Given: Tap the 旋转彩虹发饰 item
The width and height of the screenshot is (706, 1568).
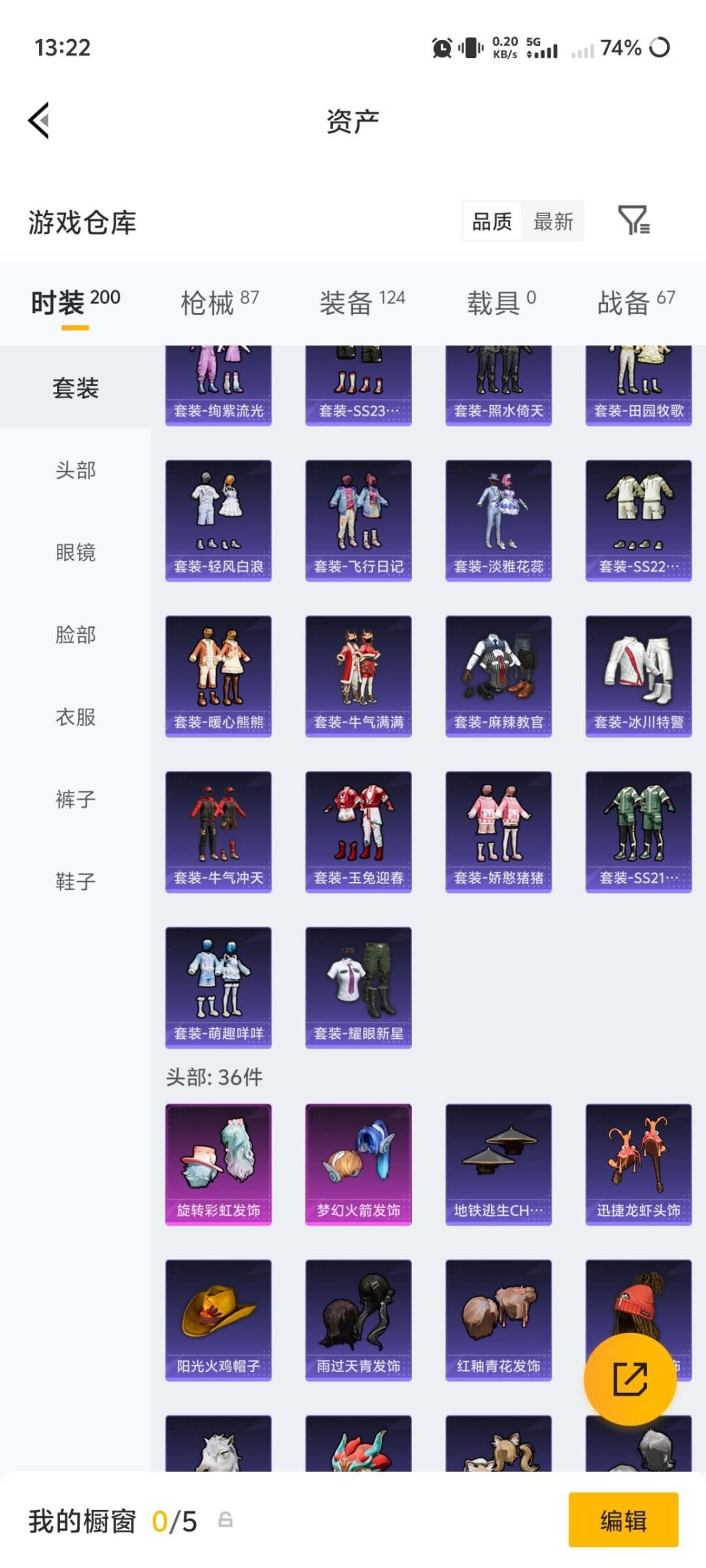Looking at the screenshot, I should point(218,1165).
